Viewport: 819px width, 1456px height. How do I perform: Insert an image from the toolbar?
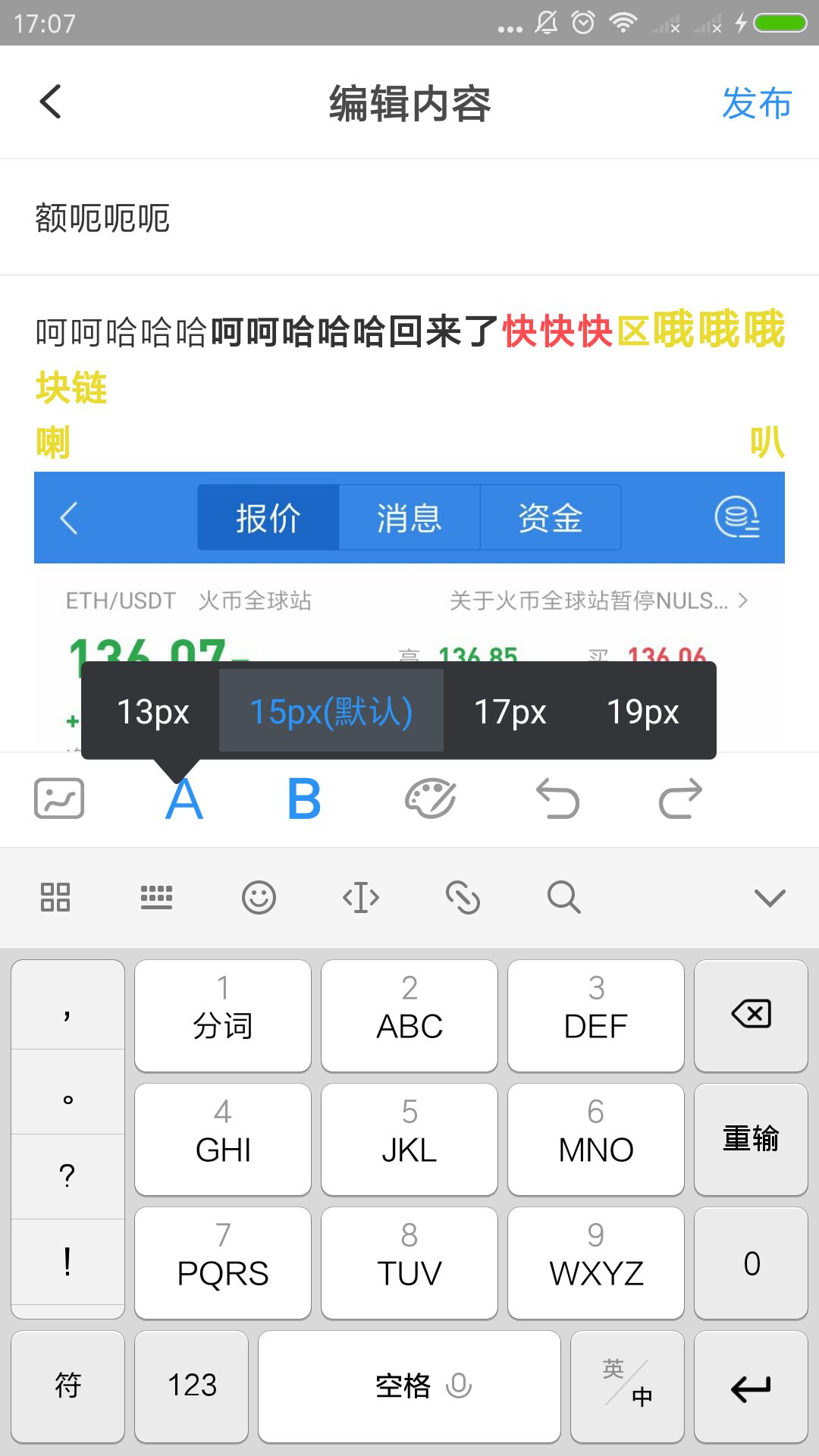[59, 798]
